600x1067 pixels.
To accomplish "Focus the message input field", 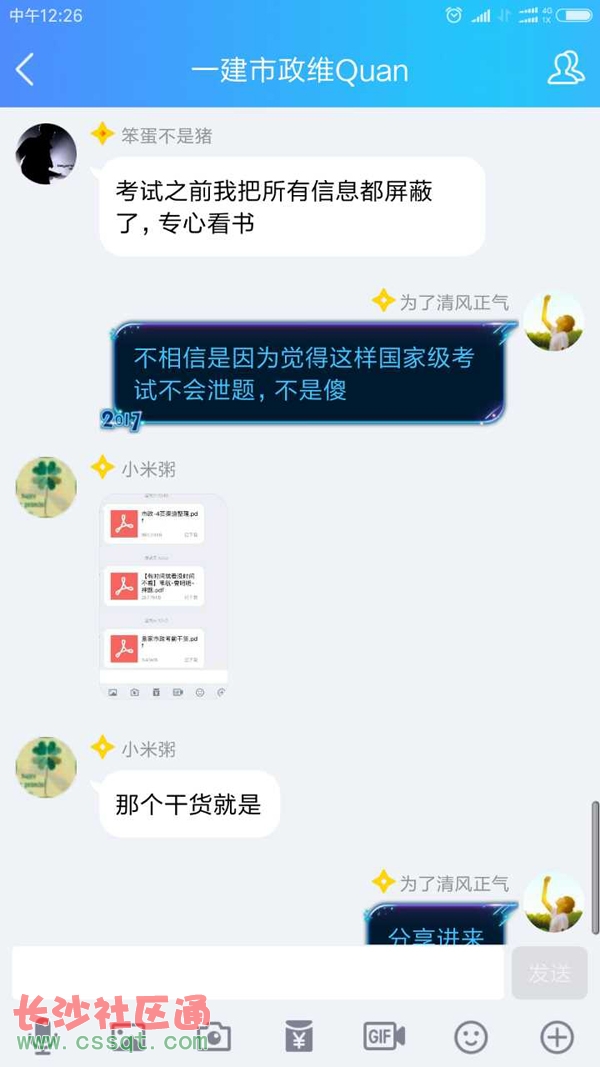I will click(x=258, y=972).
